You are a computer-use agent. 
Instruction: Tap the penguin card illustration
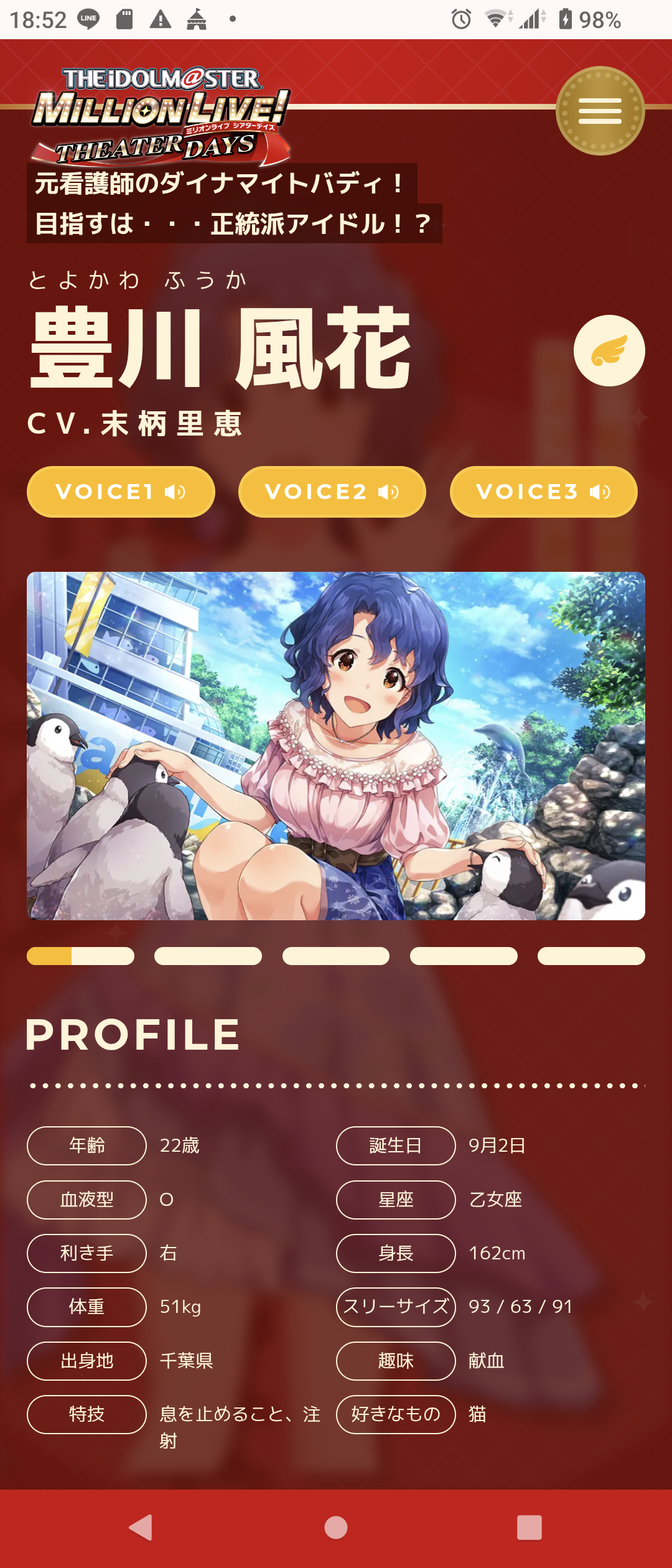click(x=336, y=745)
